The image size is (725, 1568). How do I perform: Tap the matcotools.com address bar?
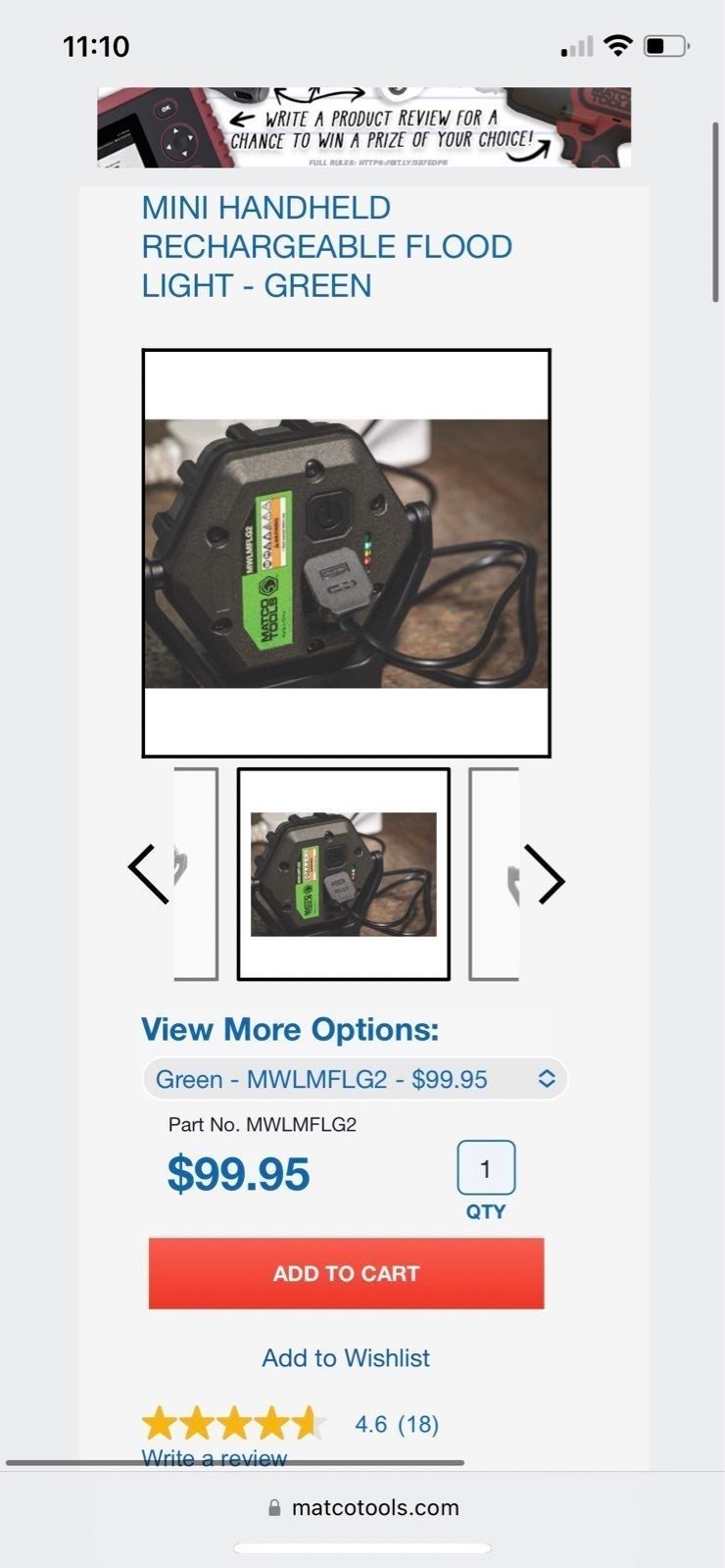click(x=363, y=1507)
